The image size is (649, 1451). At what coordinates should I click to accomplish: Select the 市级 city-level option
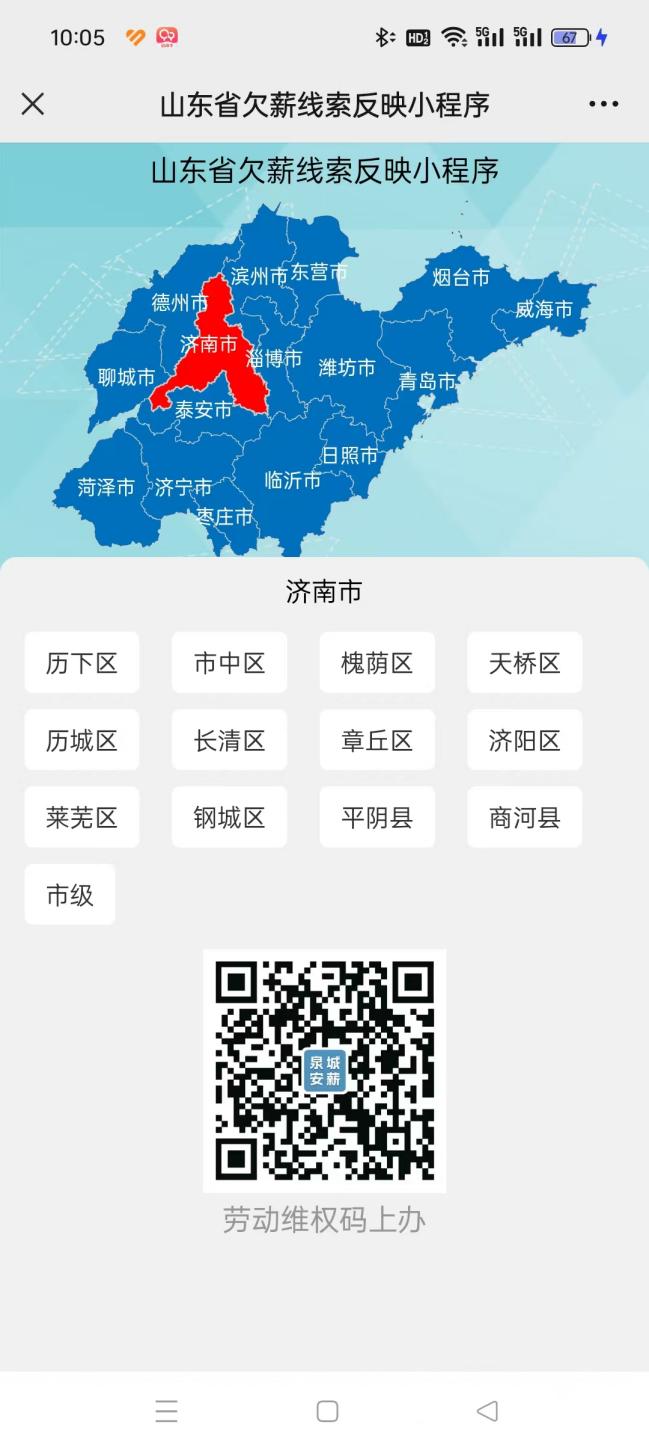tap(70, 895)
